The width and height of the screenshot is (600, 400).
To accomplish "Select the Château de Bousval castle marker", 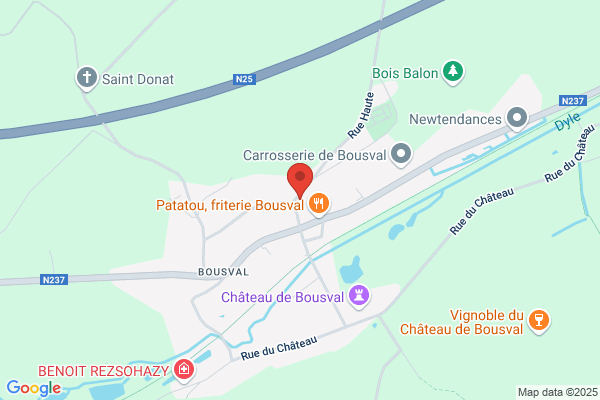I will click(x=359, y=296).
